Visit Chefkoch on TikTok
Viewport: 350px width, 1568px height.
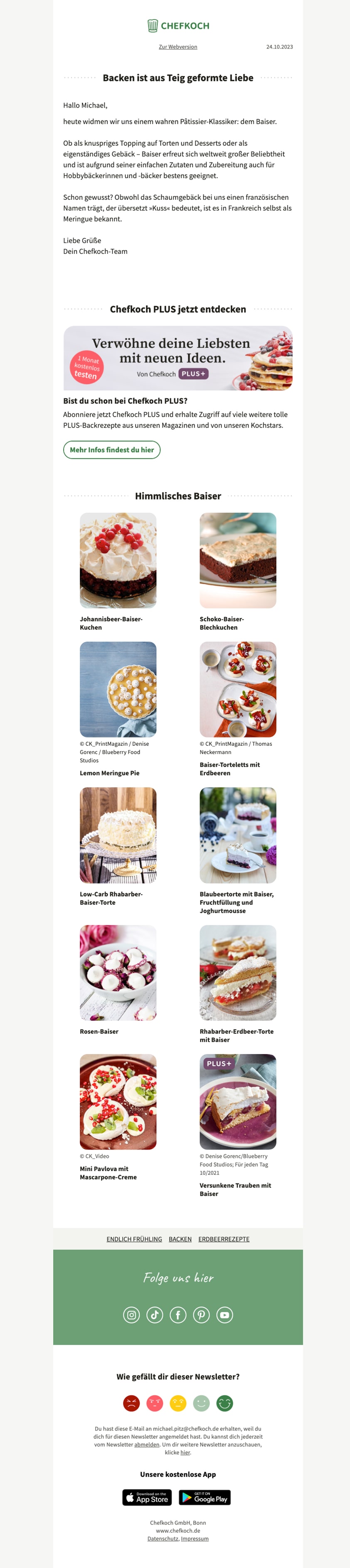pyautogui.click(x=155, y=1315)
